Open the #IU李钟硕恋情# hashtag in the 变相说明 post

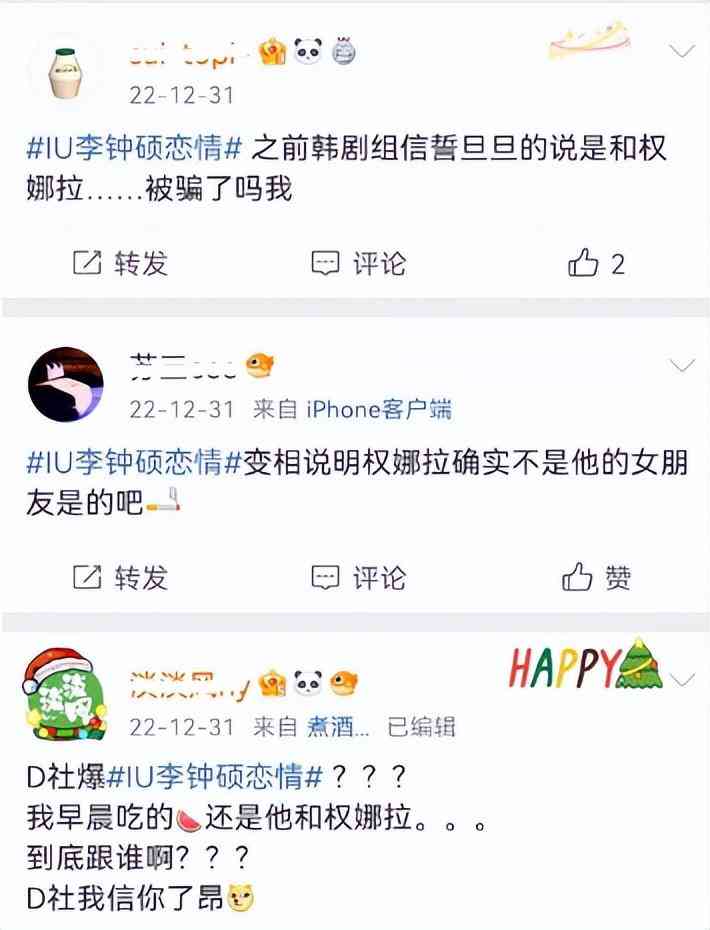[x=134, y=464]
